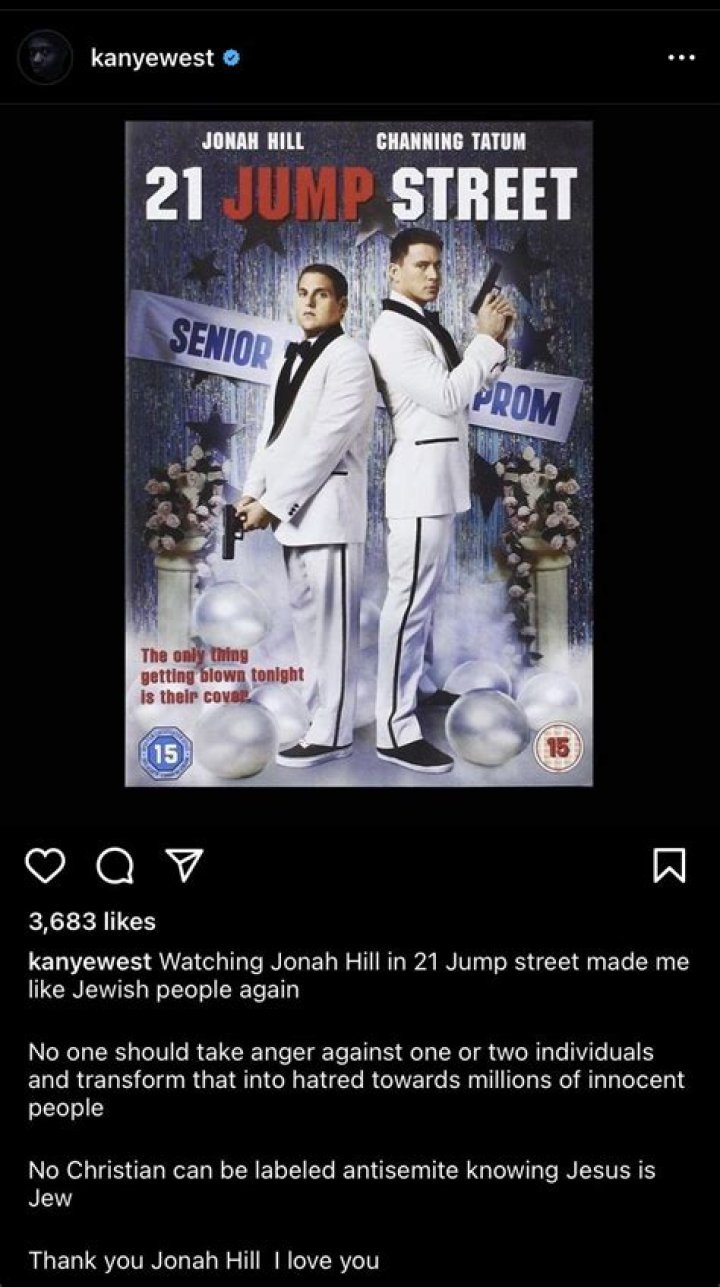
Task: Tap kanyewest username in the caption
Action: (90, 962)
